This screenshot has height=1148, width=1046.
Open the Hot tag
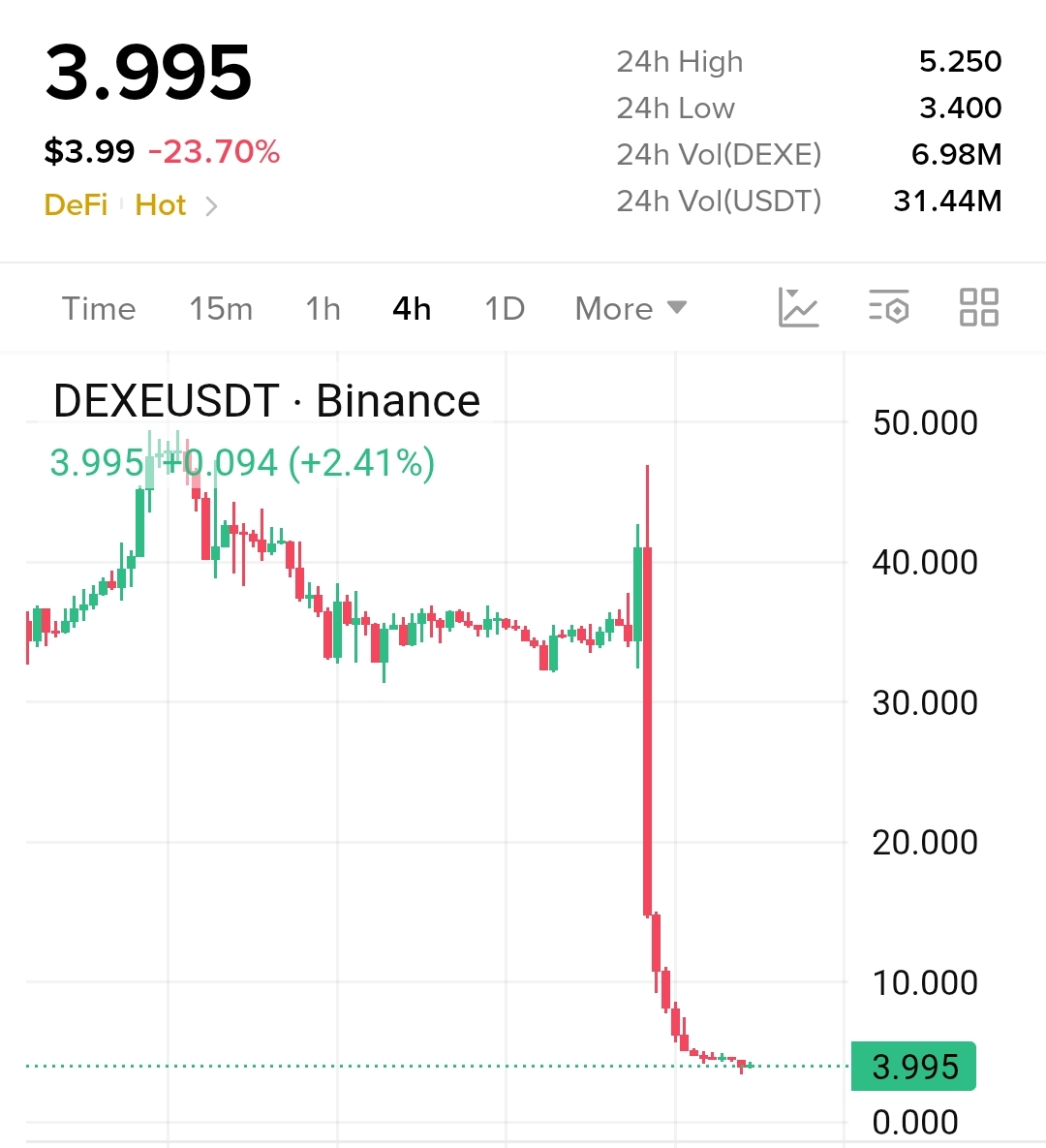(x=161, y=205)
